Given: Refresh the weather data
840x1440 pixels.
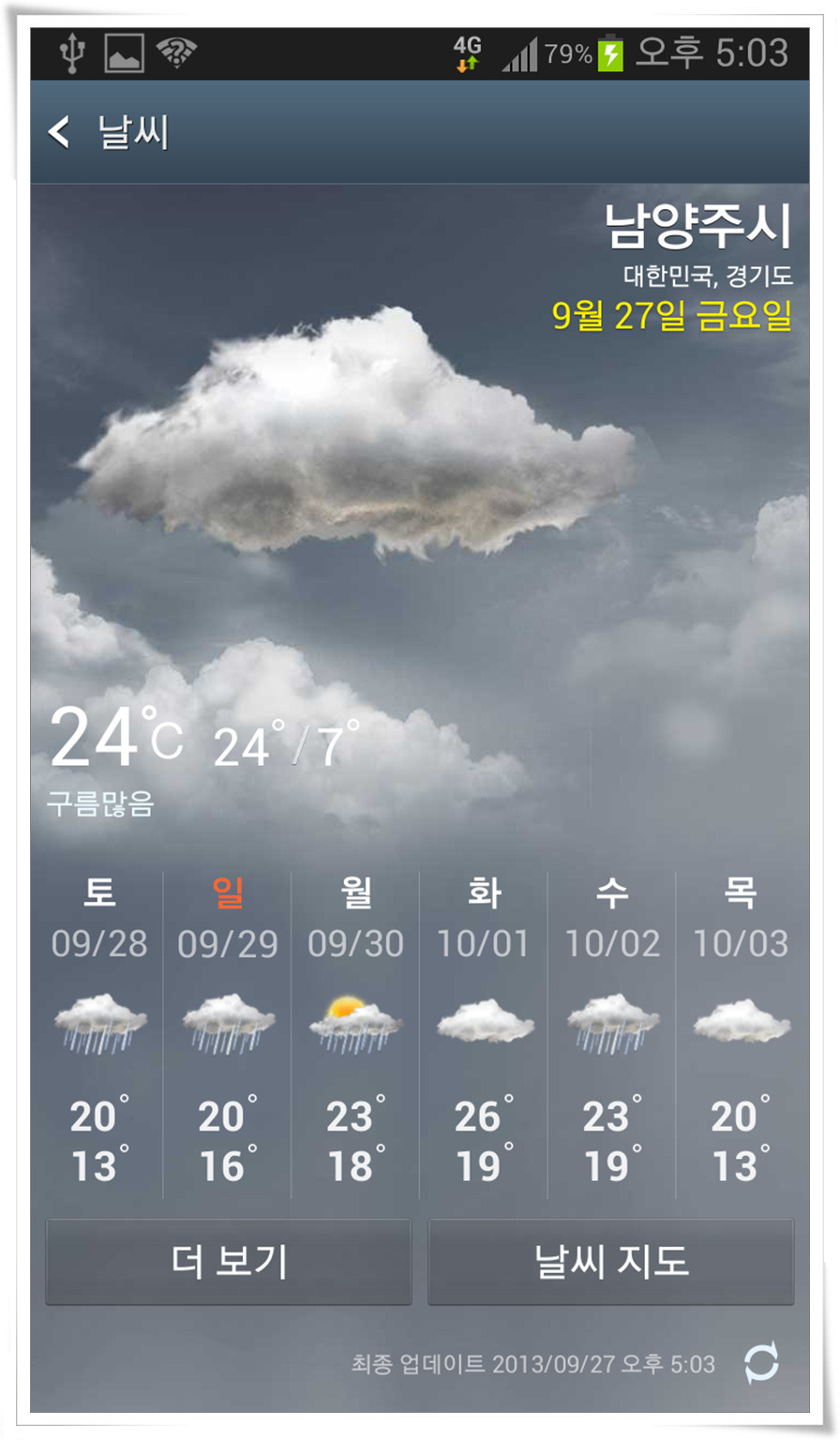Looking at the screenshot, I should (x=760, y=1362).
